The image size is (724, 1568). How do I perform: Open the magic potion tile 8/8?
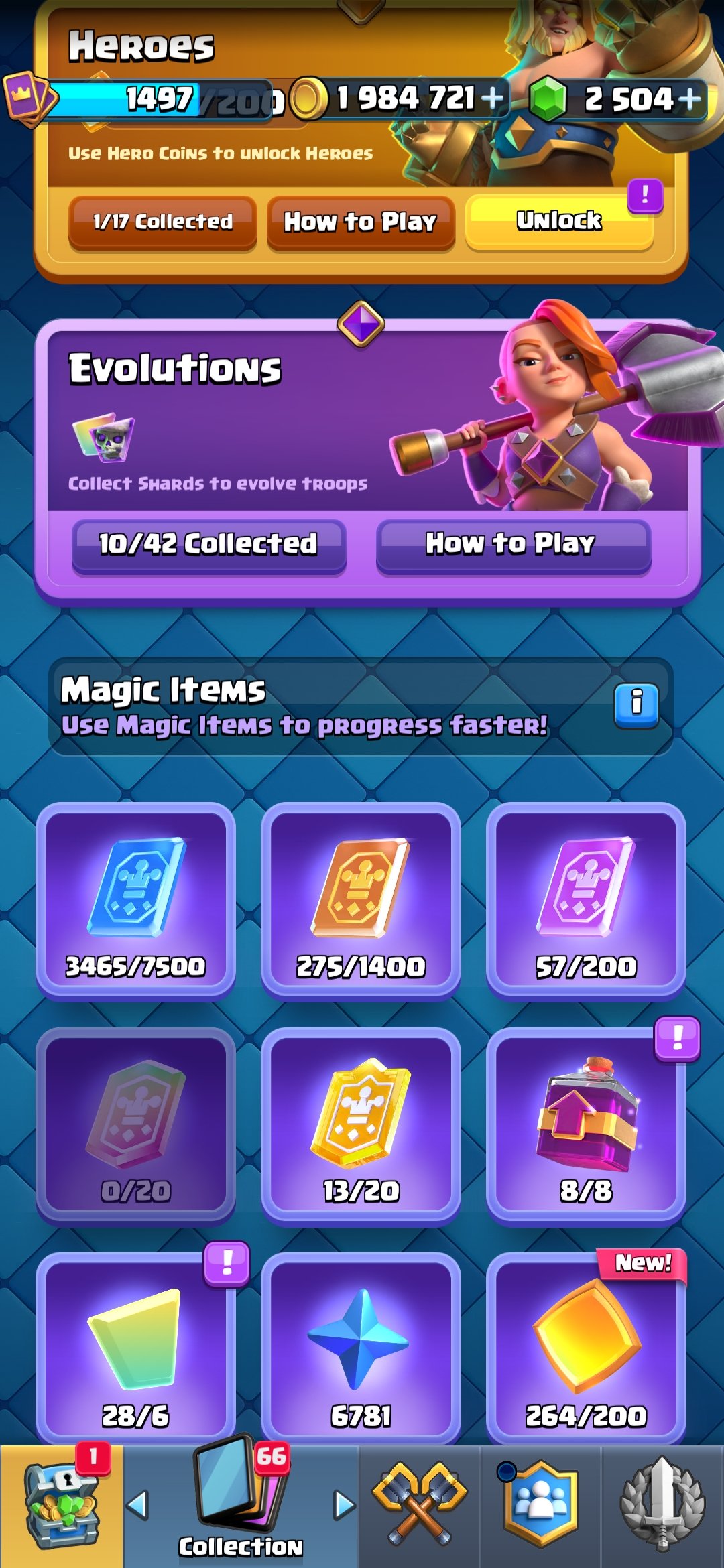(x=586, y=1125)
